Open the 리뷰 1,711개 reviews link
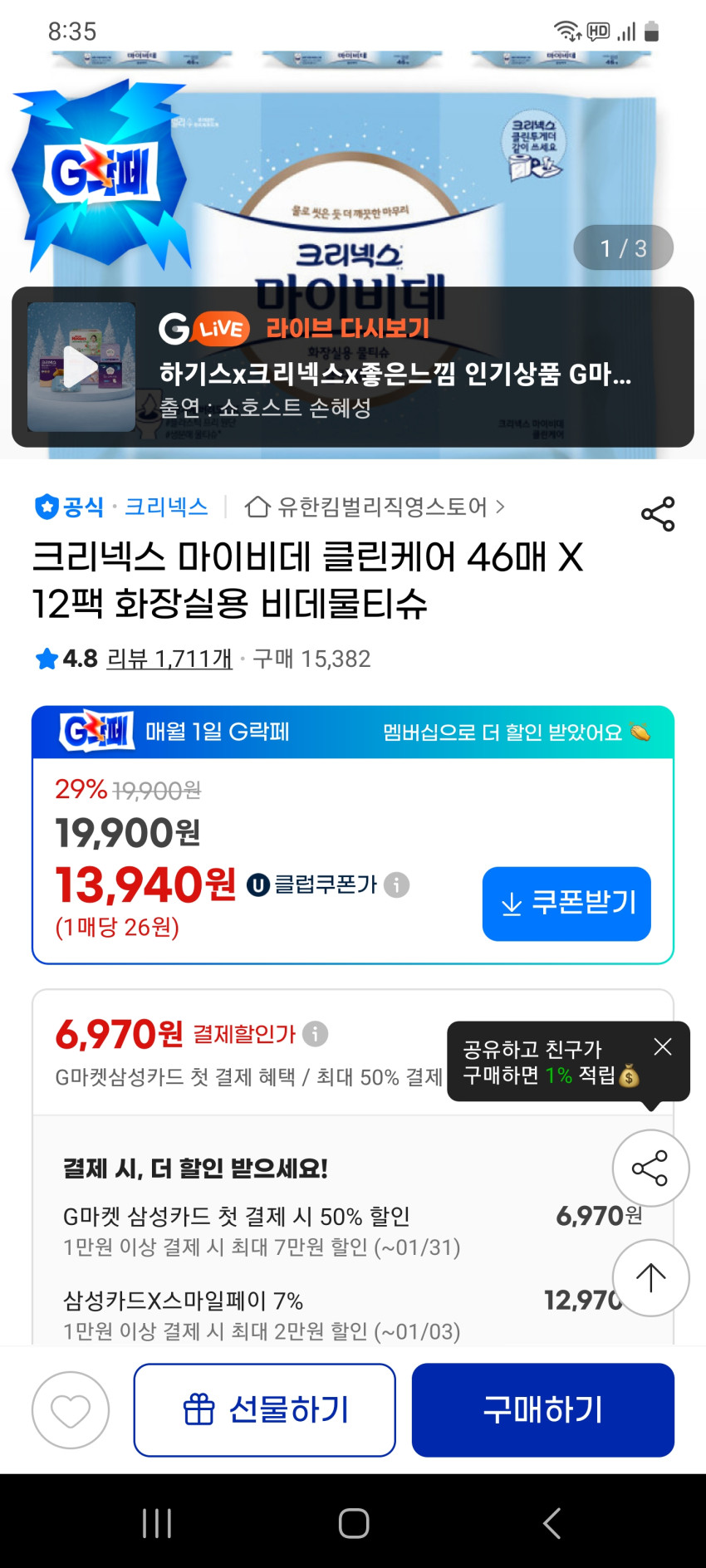Viewport: 706px width, 1568px height. coord(169,659)
